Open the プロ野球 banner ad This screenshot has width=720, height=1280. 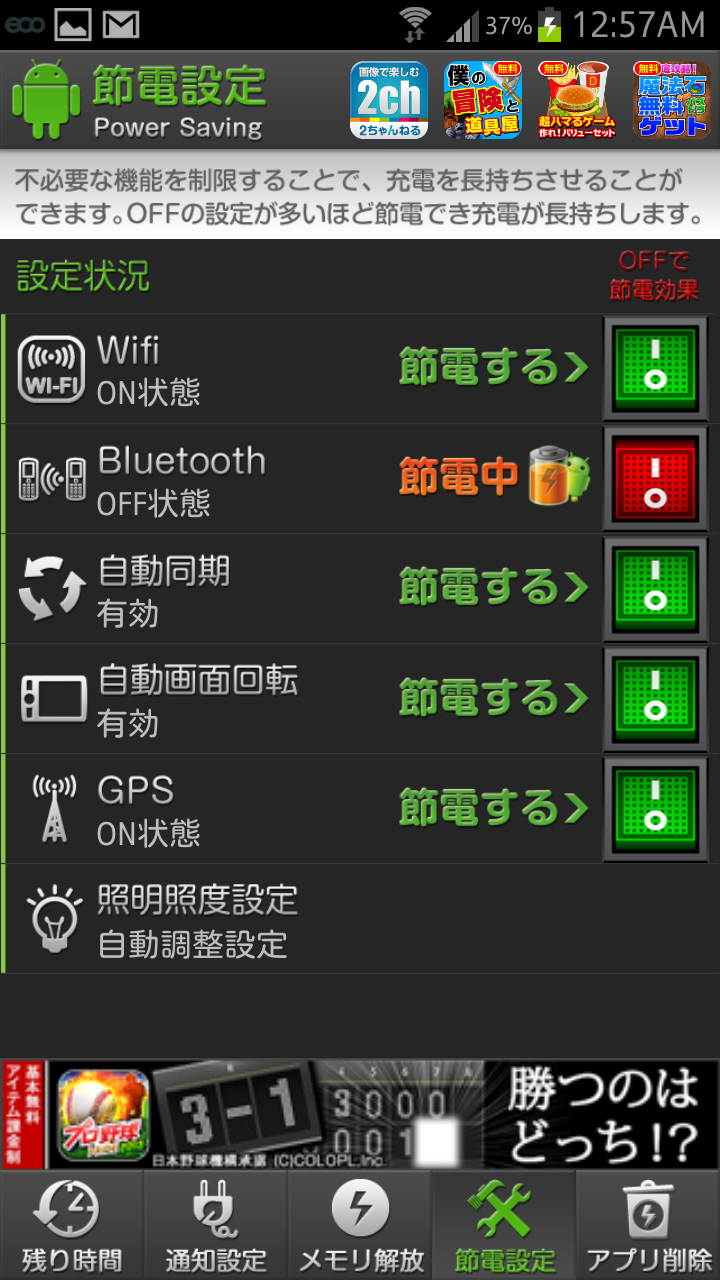(360, 1114)
